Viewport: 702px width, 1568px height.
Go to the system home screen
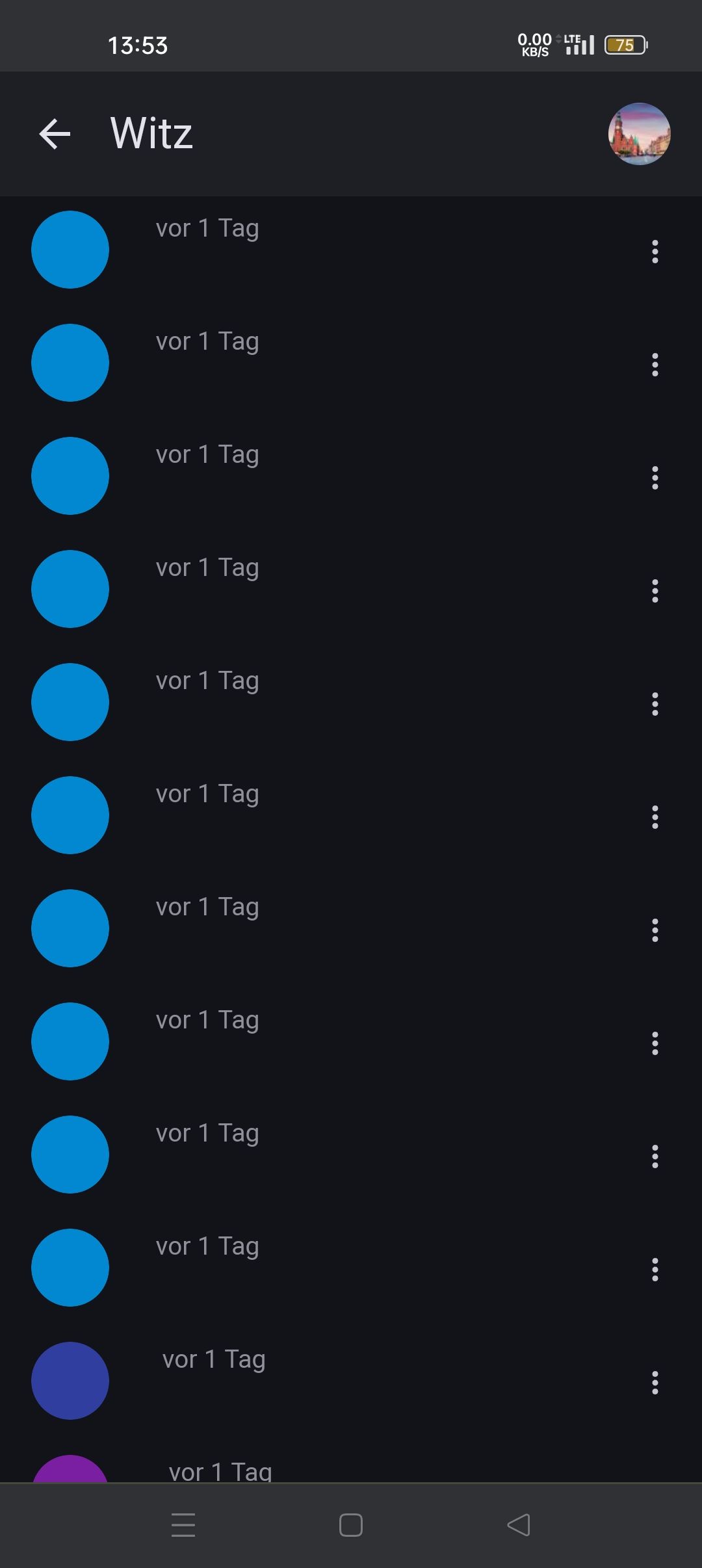click(x=351, y=1525)
